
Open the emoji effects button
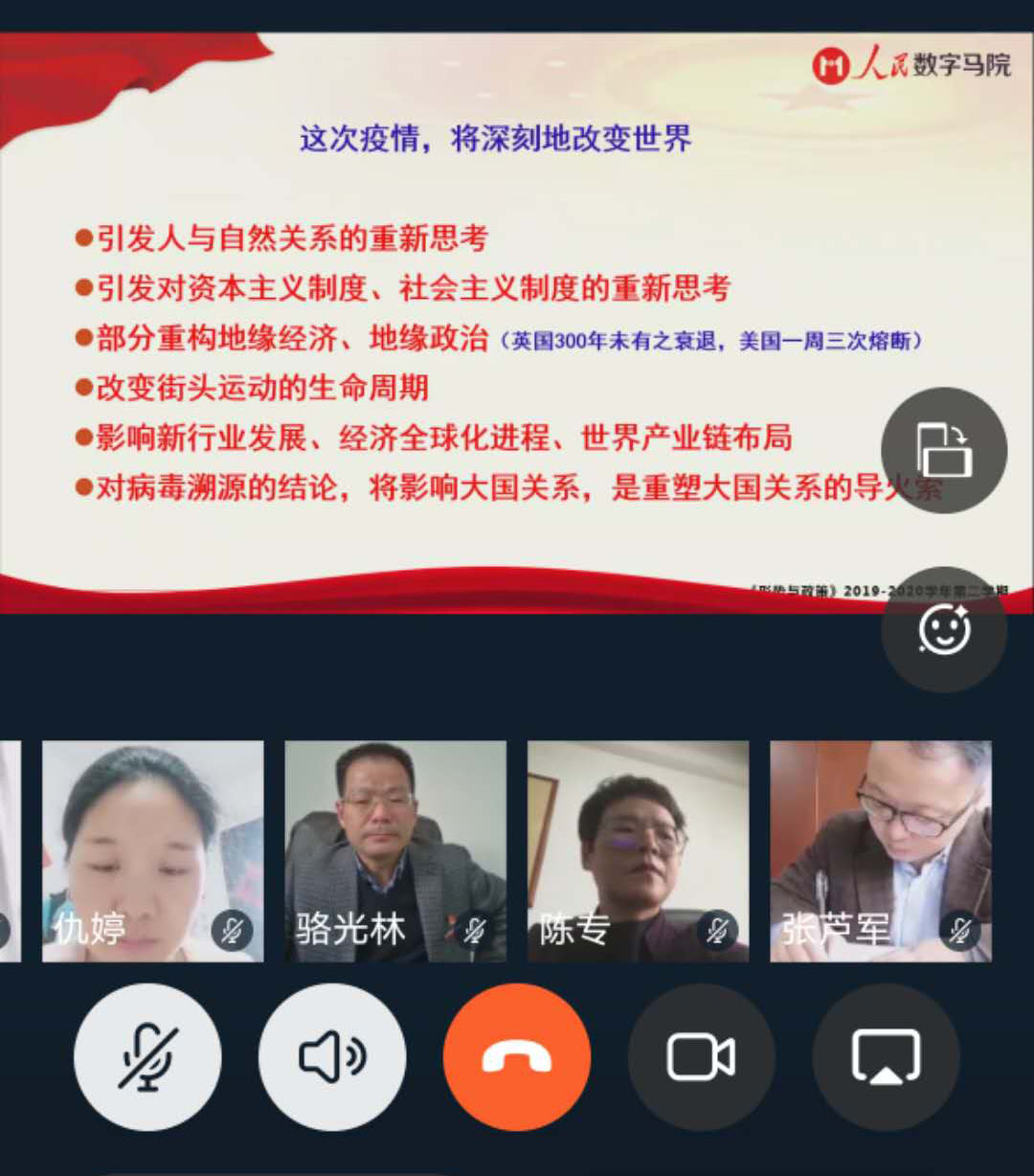click(x=944, y=630)
